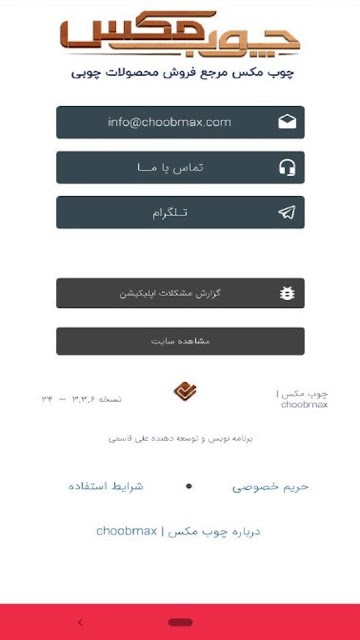360x640 pixels.
Task: Tap the info@choobmax.com email button
Action: tap(180, 122)
